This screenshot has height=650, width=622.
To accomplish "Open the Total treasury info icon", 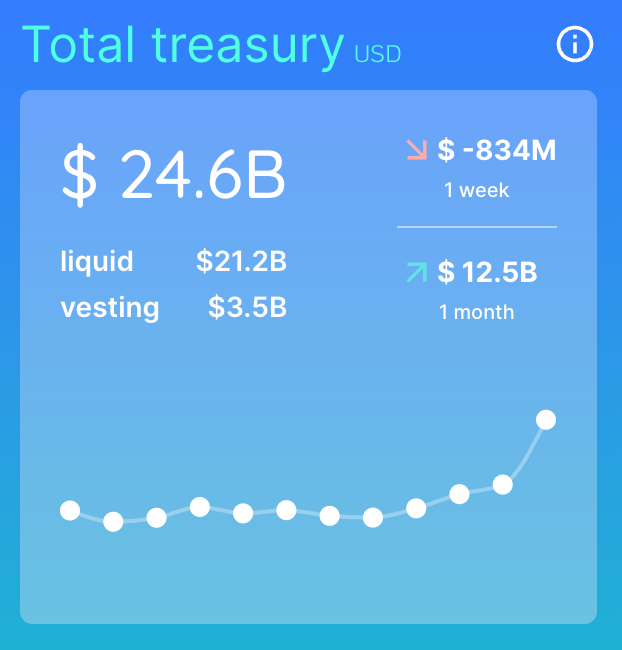I will 575,44.
